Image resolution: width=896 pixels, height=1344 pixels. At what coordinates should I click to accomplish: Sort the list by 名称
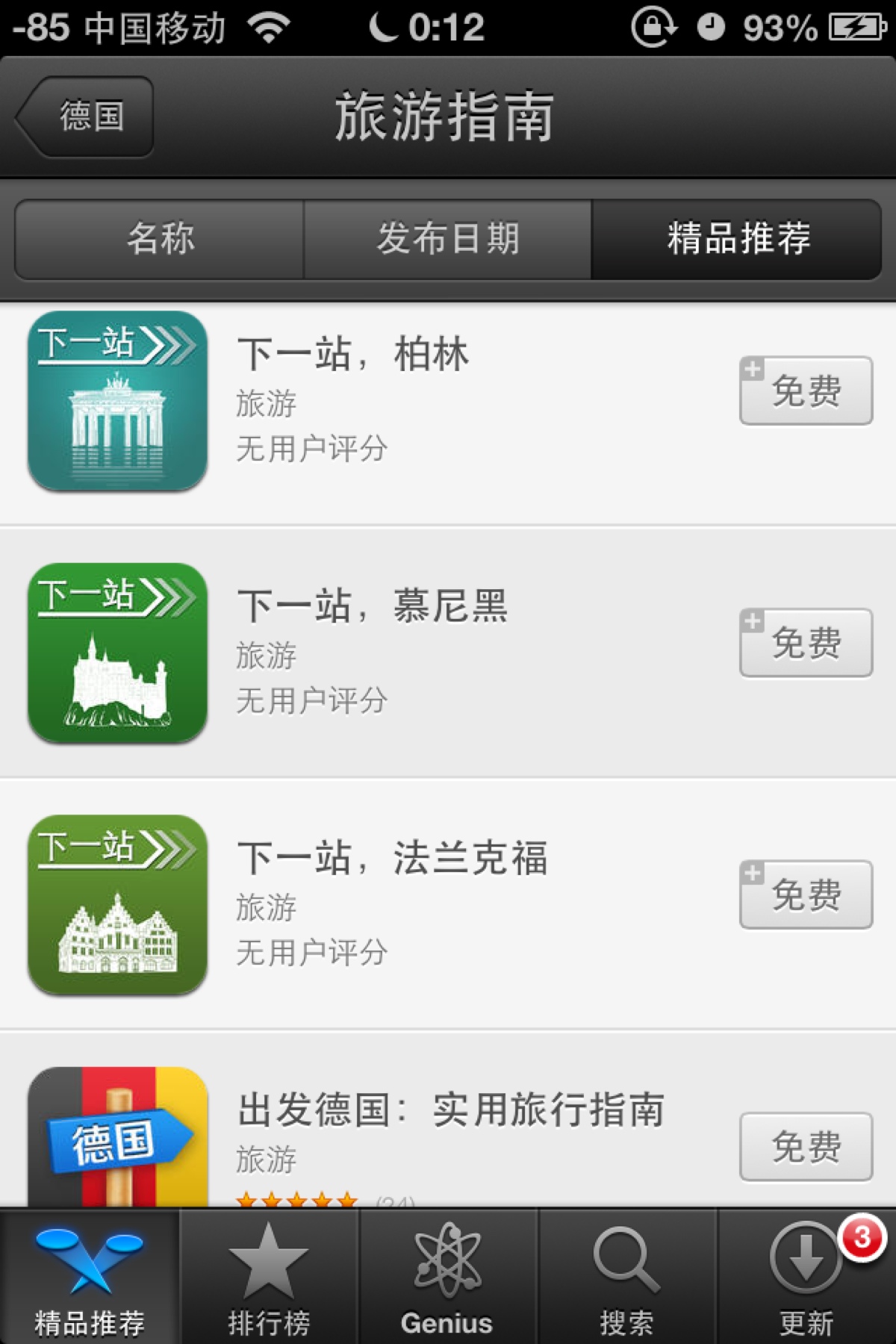point(160,240)
